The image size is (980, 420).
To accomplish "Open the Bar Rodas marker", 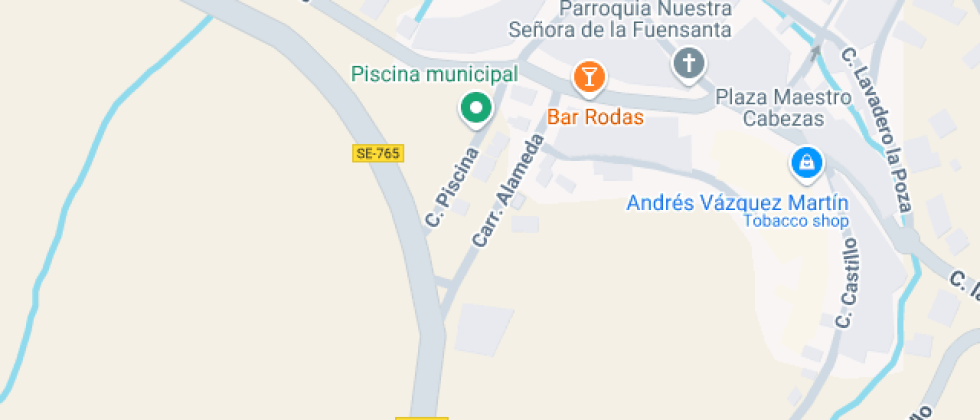I will coord(589,77).
